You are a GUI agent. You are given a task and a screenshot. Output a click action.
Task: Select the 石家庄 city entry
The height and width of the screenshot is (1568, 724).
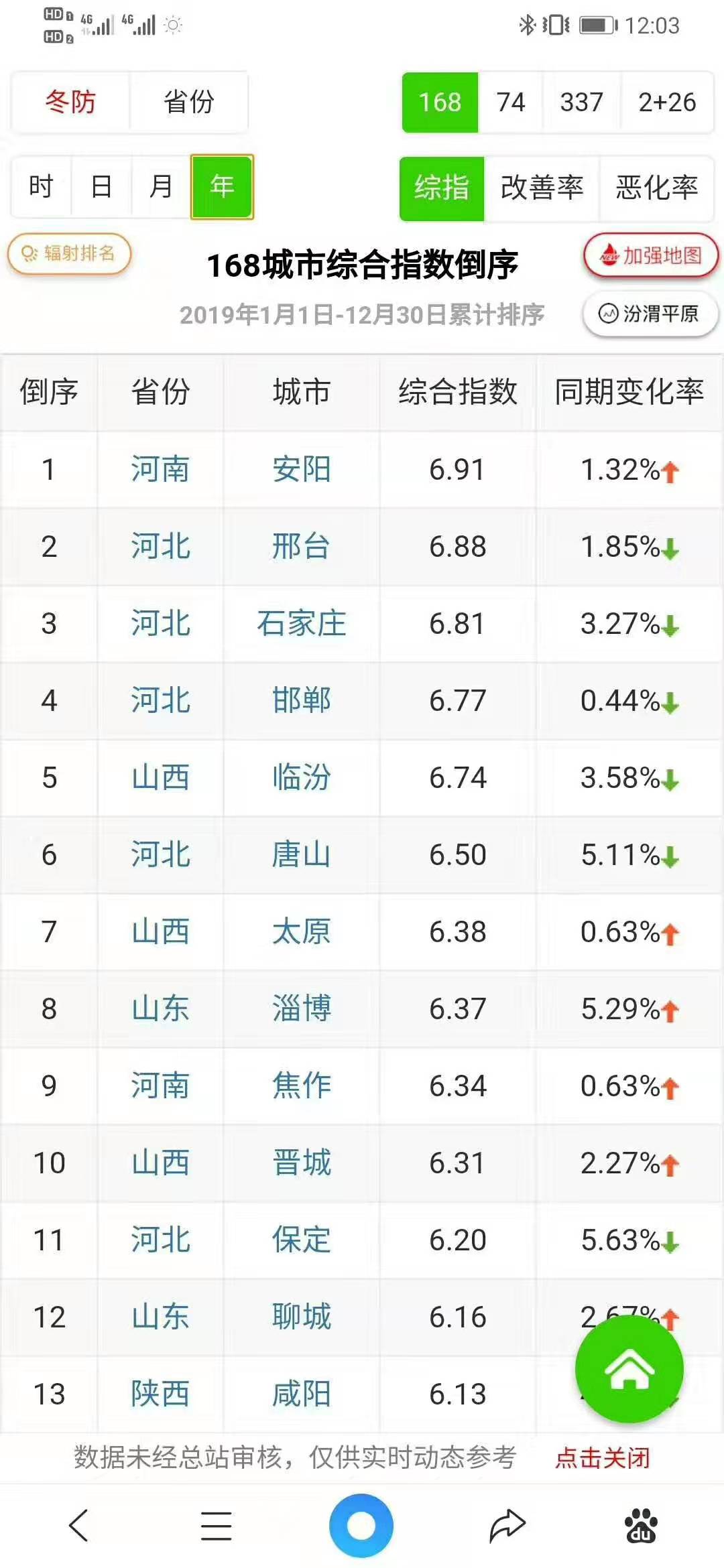(x=303, y=625)
